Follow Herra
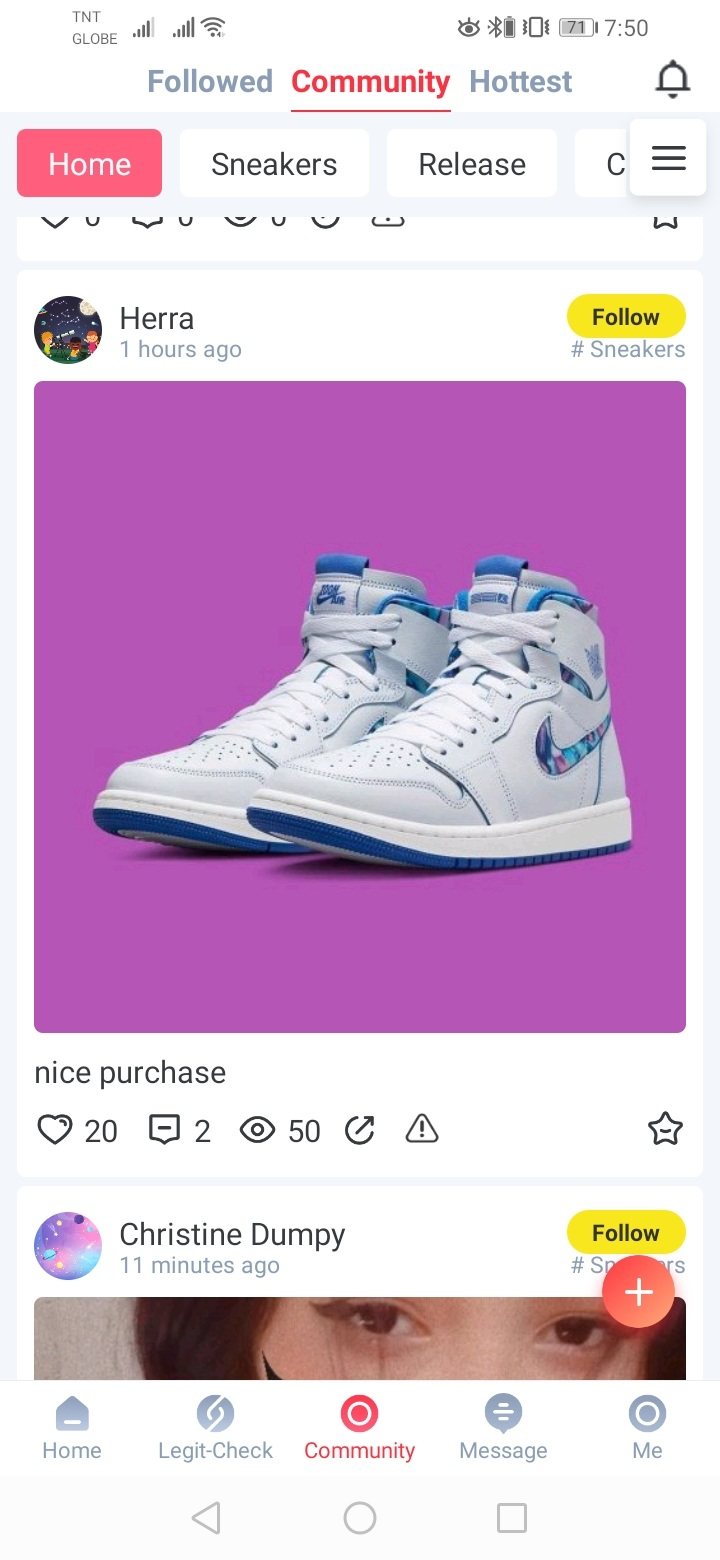The width and height of the screenshot is (720, 1560). [x=626, y=317]
